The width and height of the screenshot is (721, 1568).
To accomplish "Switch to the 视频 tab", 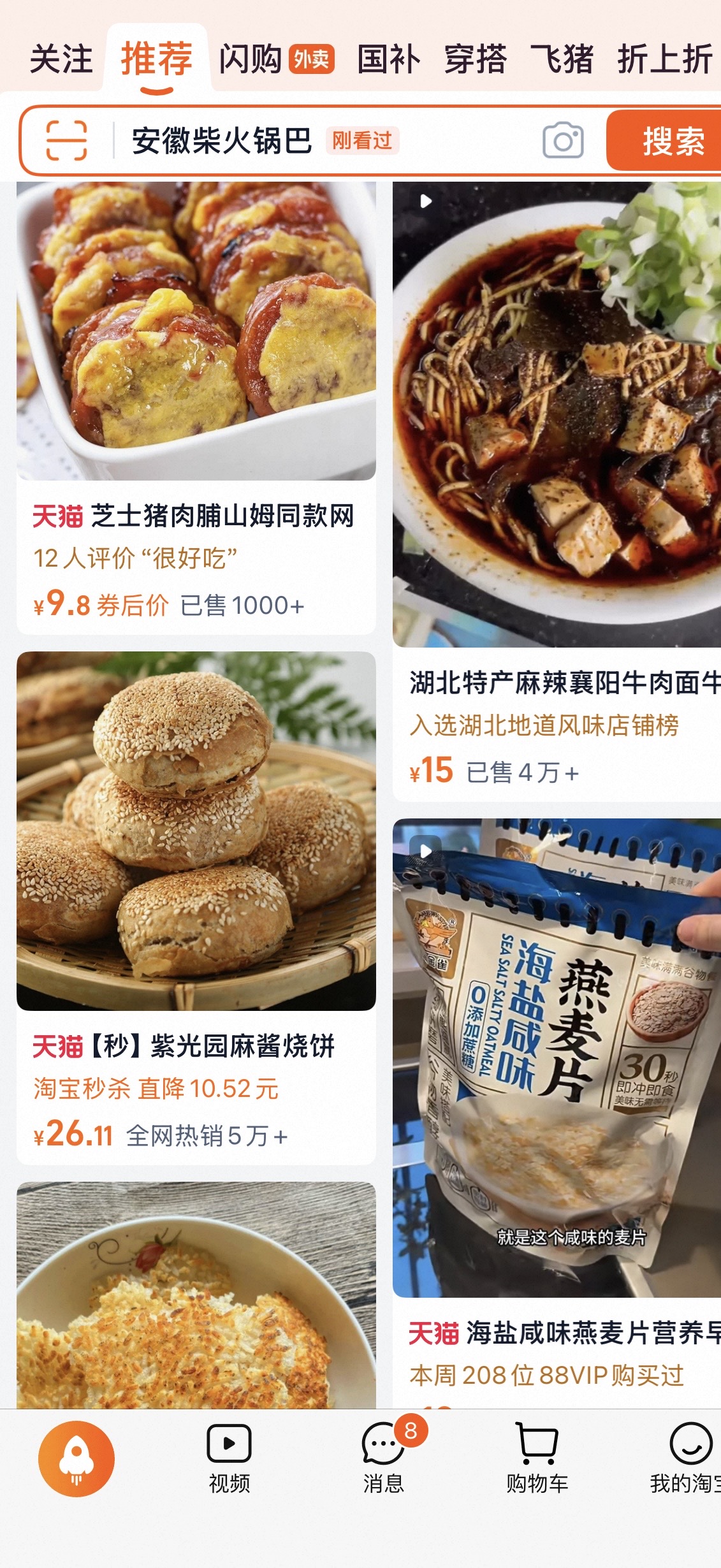I will [x=229, y=1458].
